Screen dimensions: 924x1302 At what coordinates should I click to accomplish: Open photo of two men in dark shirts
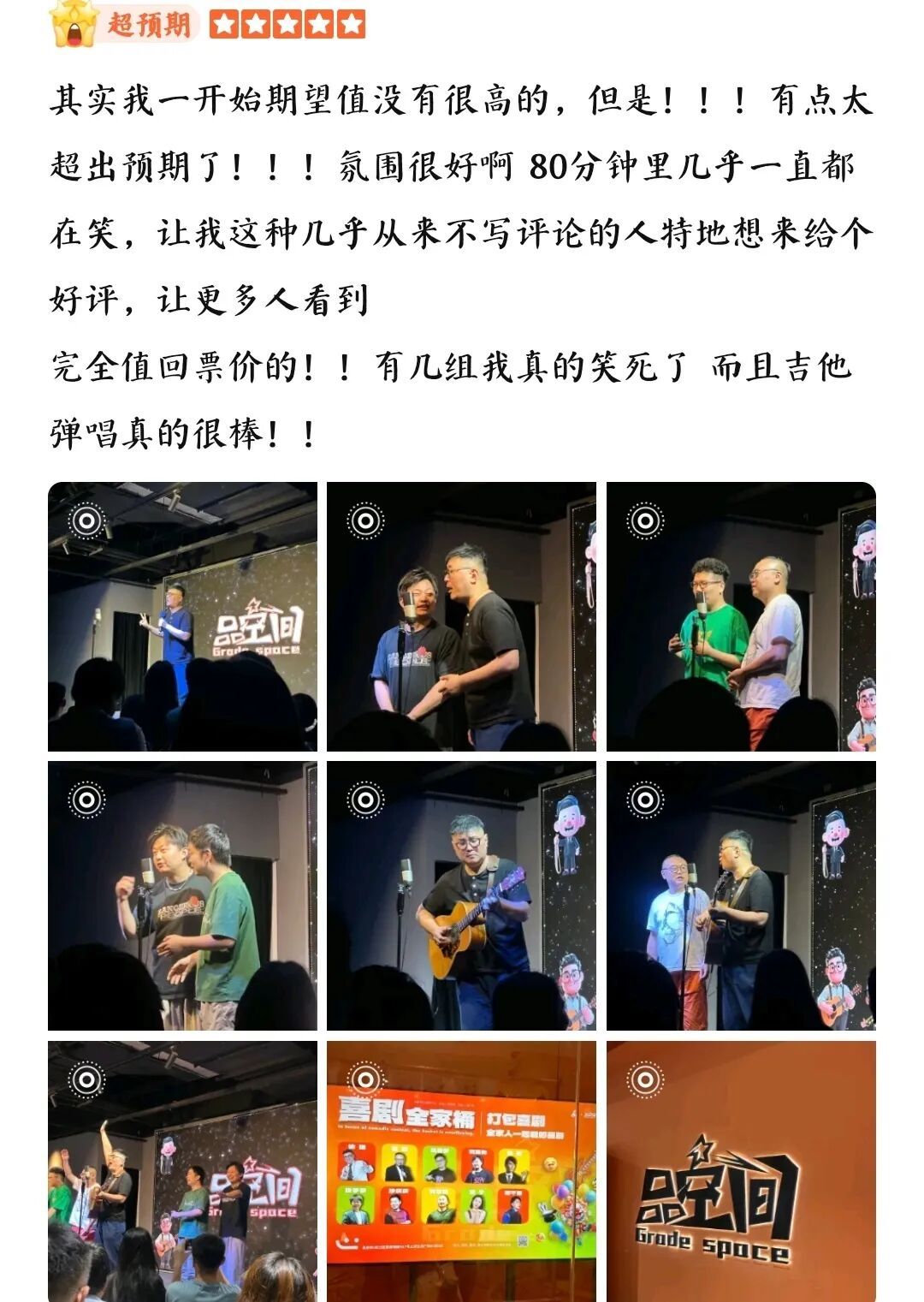461,616
